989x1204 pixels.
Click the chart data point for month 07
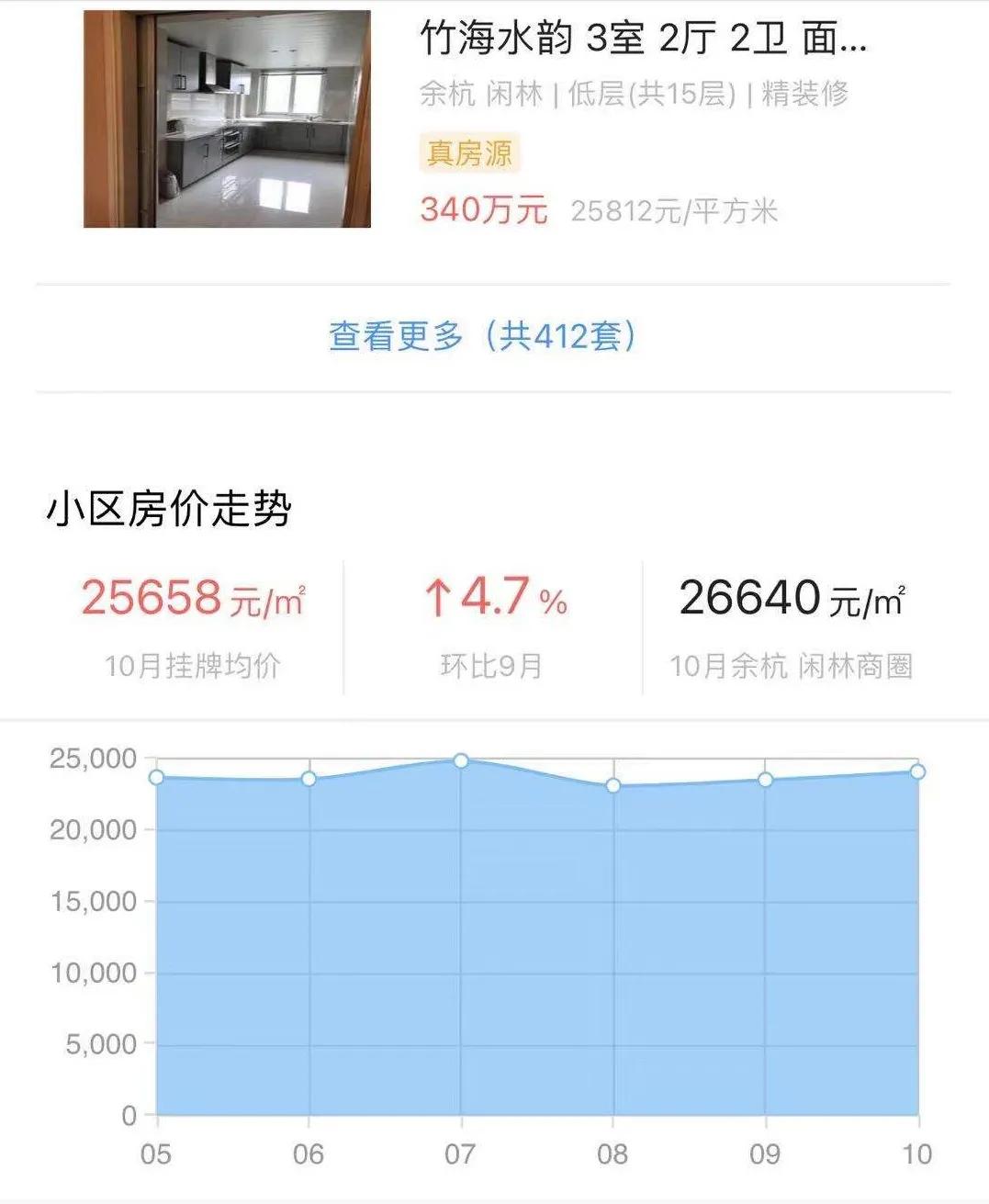(459, 760)
